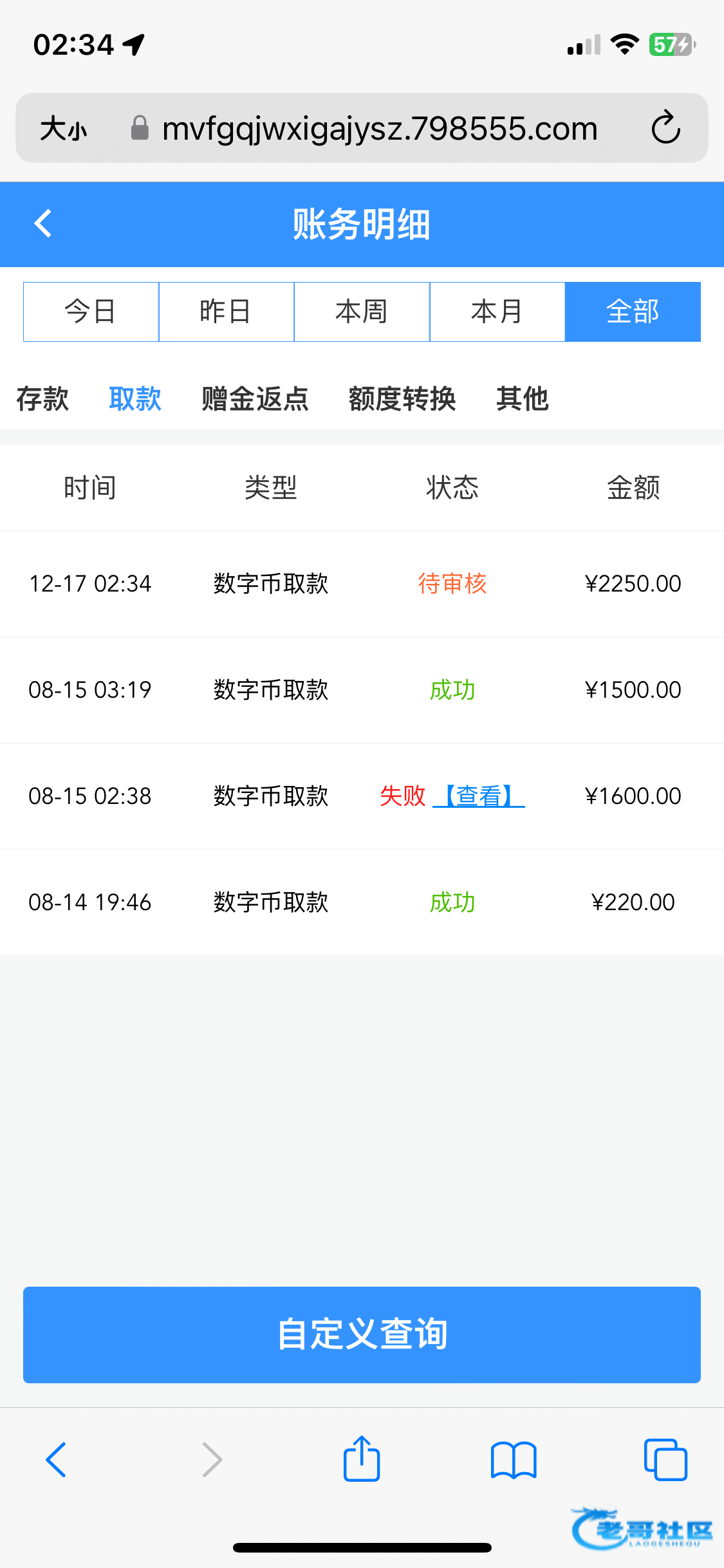Switch to the 取款 category
The image size is (724, 1568).
pyautogui.click(x=135, y=399)
